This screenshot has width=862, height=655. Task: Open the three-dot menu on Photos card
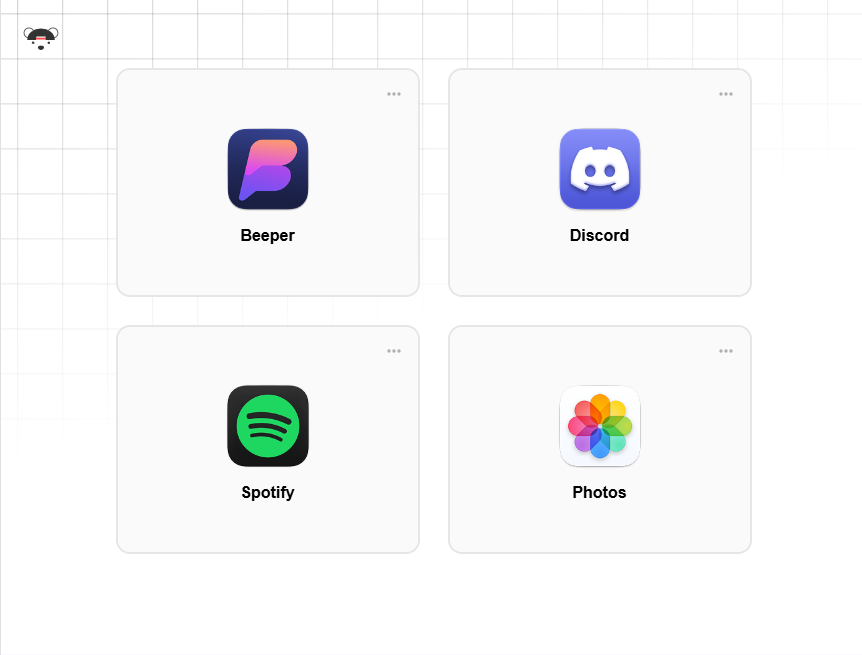[x=726, y=351]
